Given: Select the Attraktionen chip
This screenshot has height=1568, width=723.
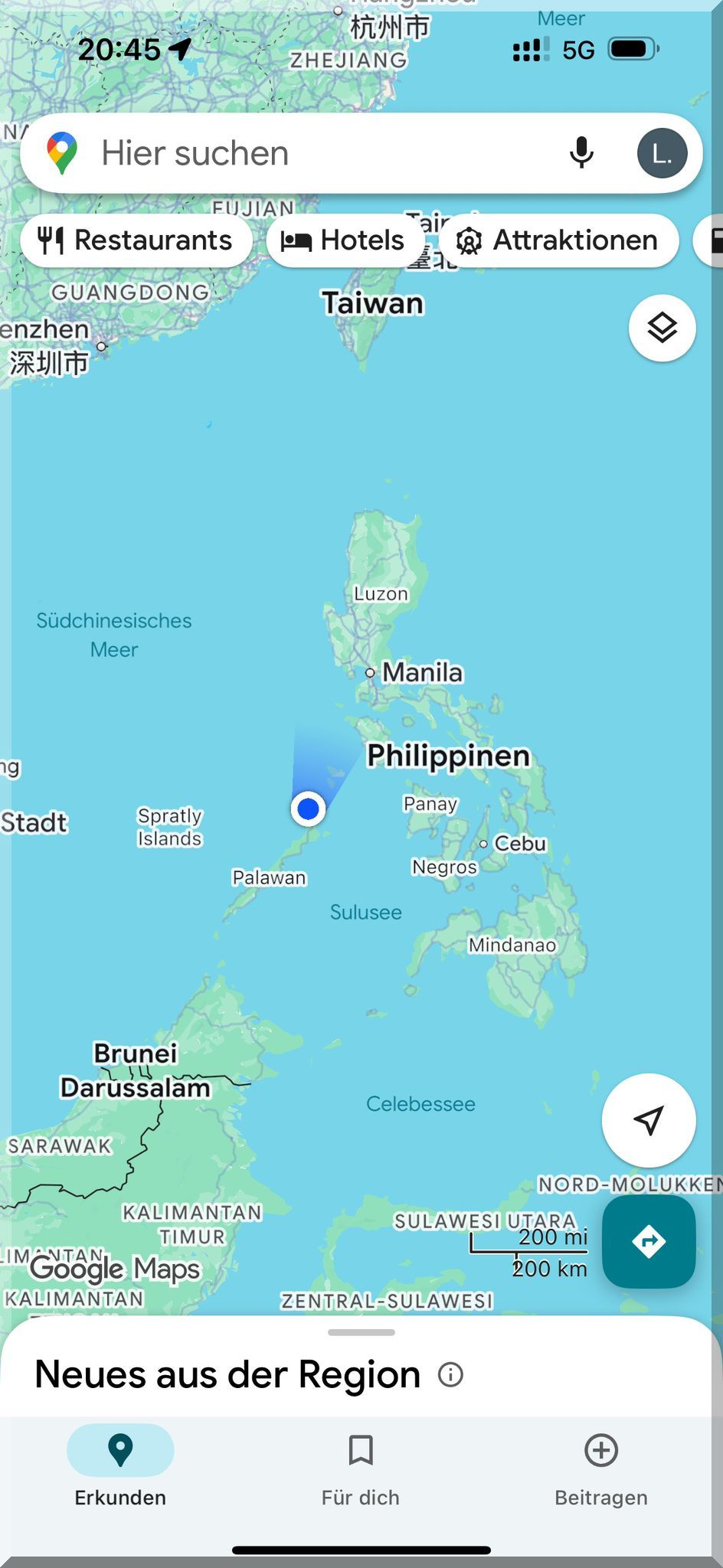Looking at the screenshot, I should (x=558, y=240).
